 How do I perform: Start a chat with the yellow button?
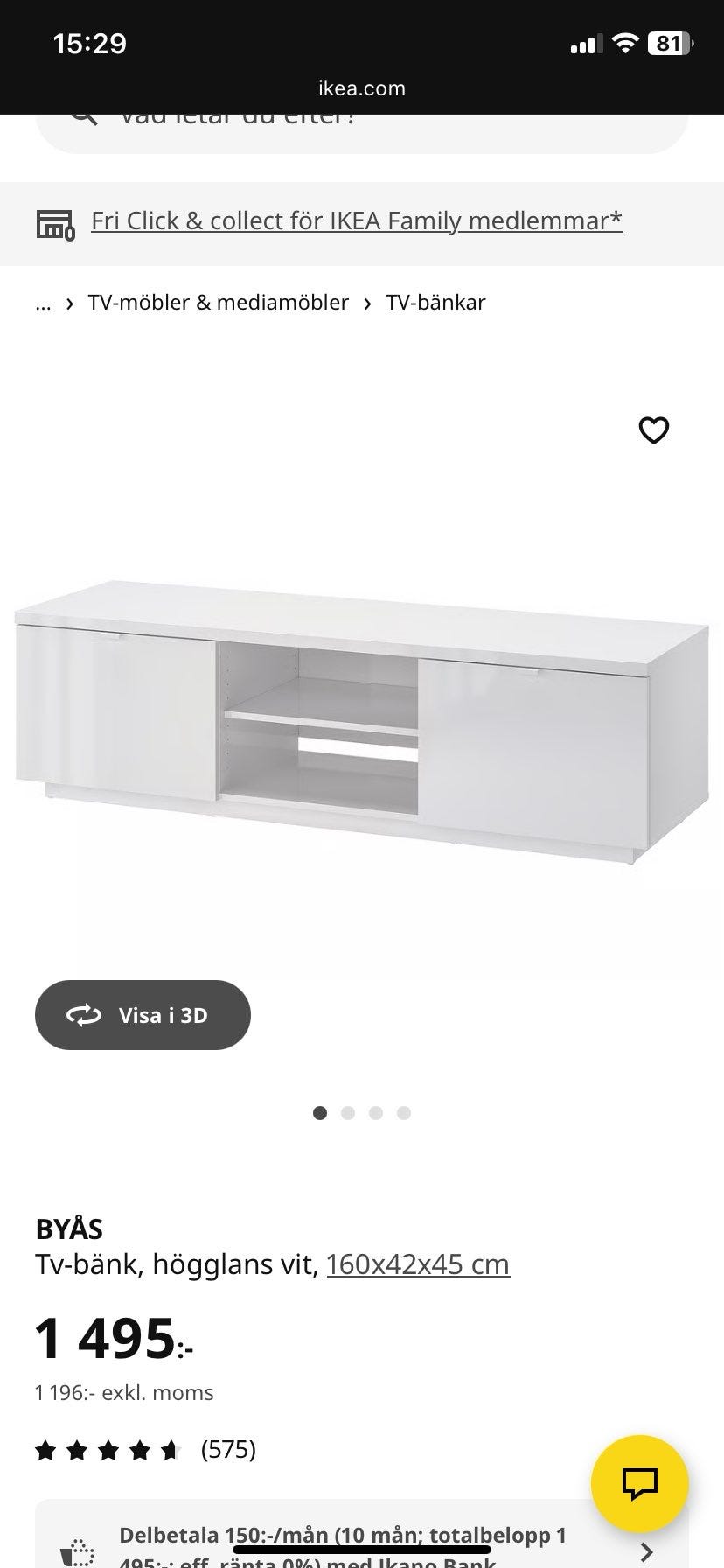pos(639,1483)
